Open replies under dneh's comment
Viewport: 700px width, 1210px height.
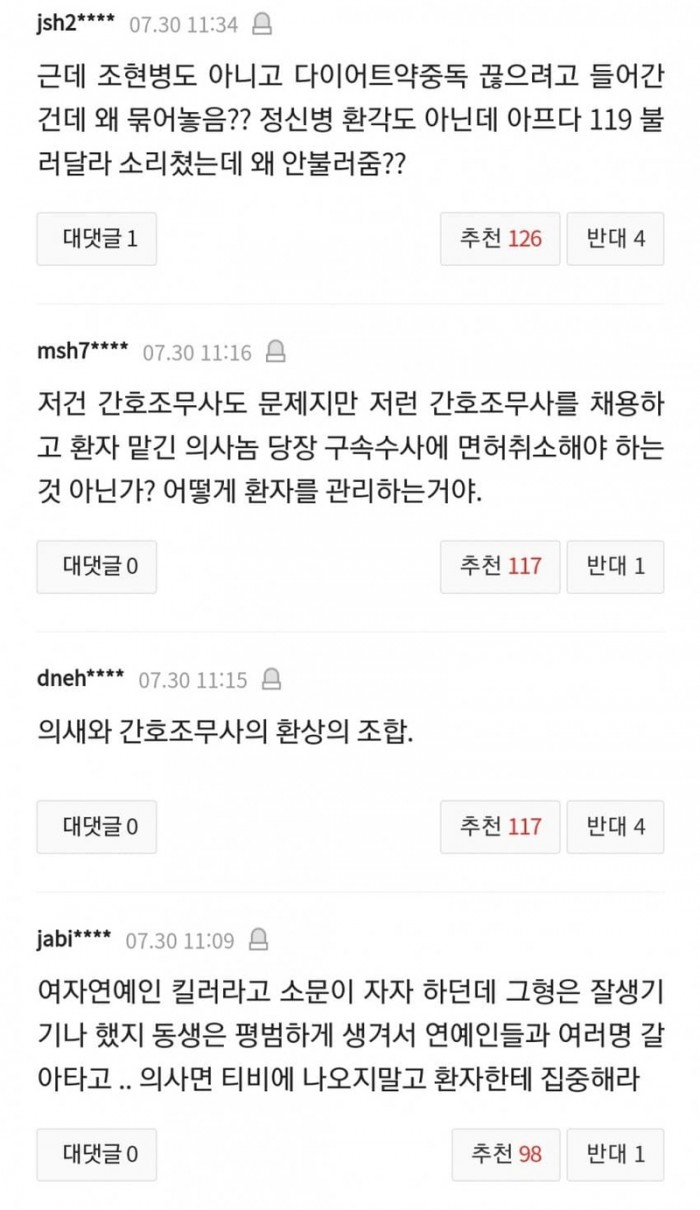click(97, 827)
